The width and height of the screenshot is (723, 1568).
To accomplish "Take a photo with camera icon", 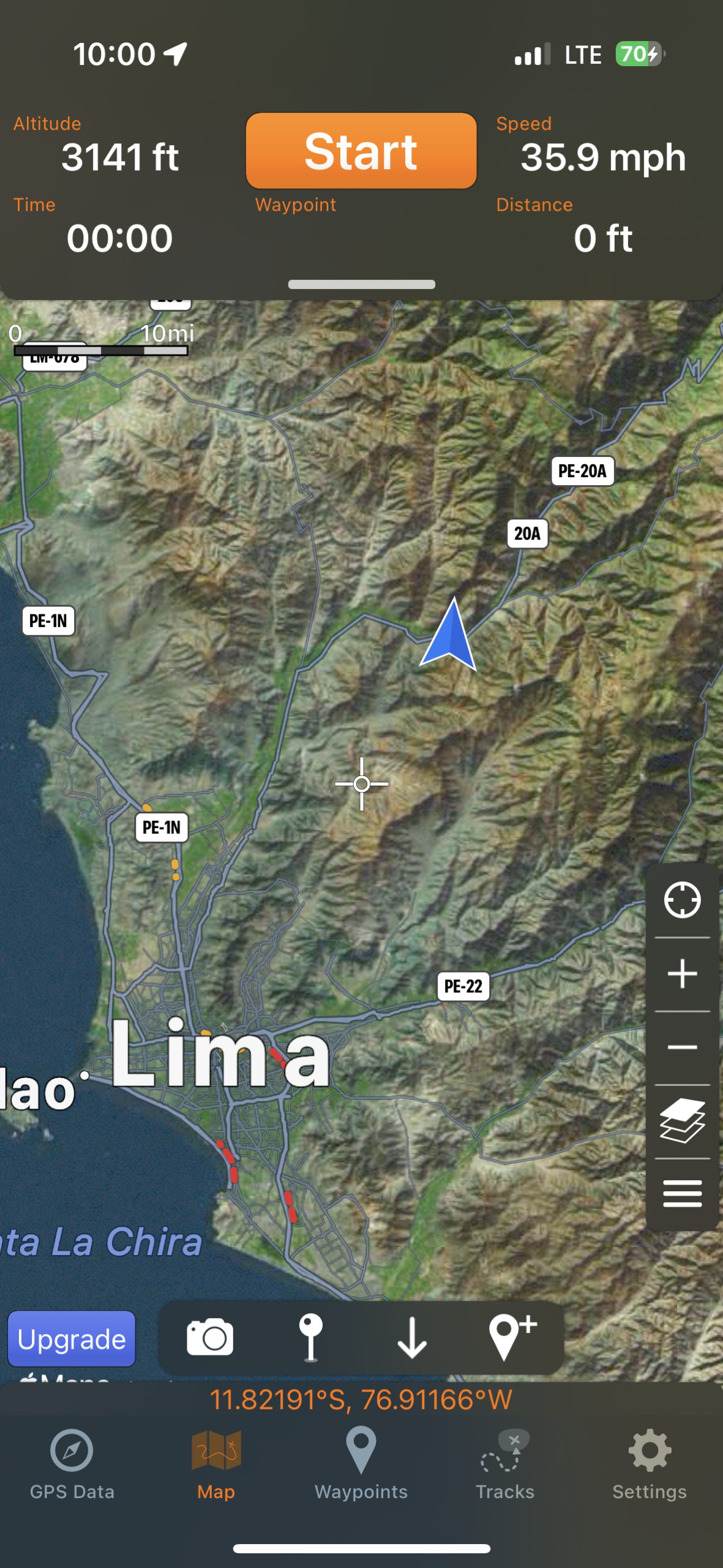I will coord(210,1337).
